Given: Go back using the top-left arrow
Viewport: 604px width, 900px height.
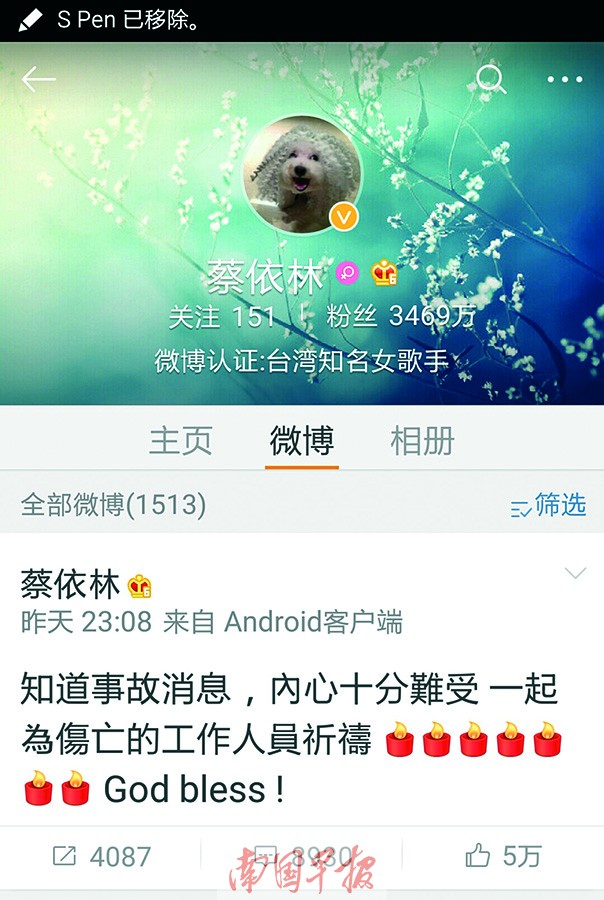Looking at the screenshot, I should pyautogui.click(x=38, y=80).
